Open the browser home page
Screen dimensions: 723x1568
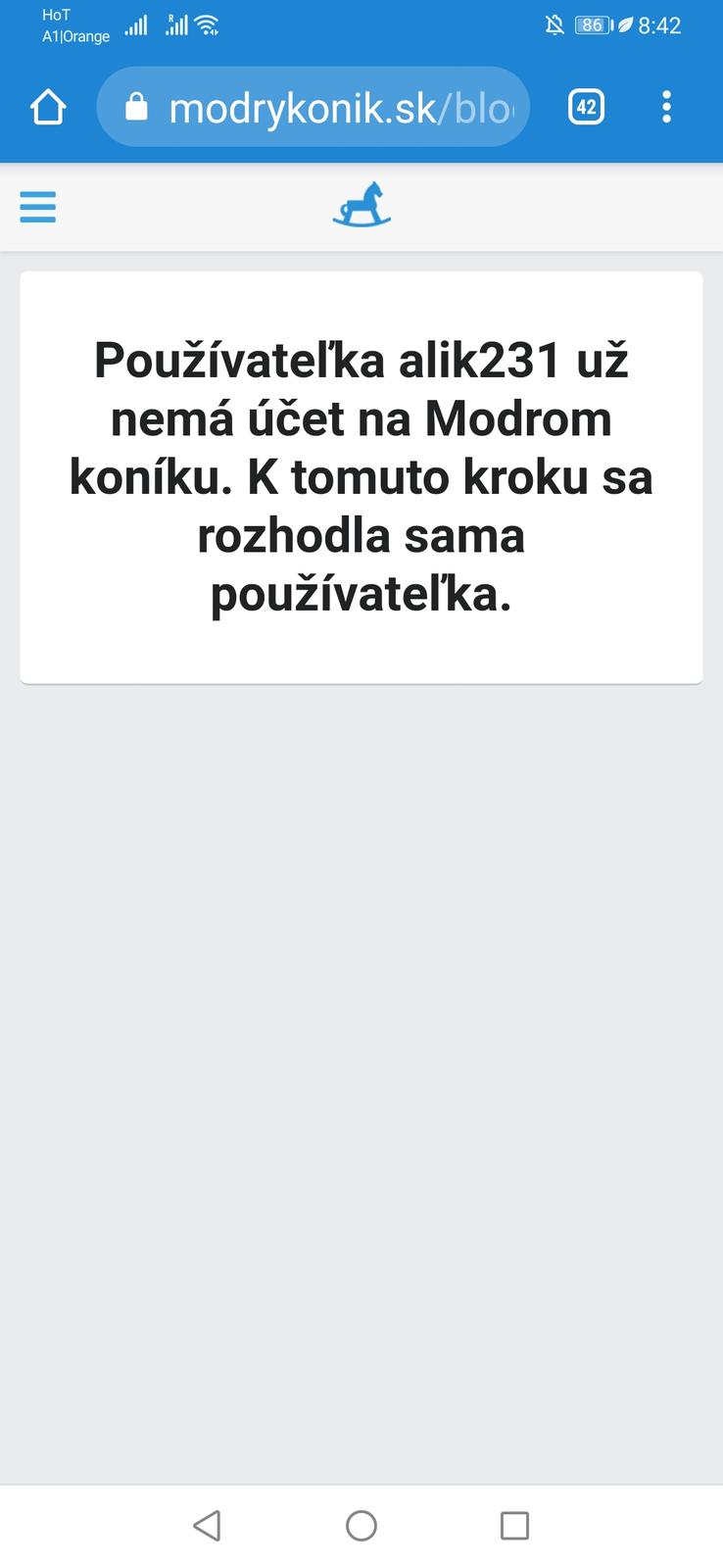click(48, 107)
